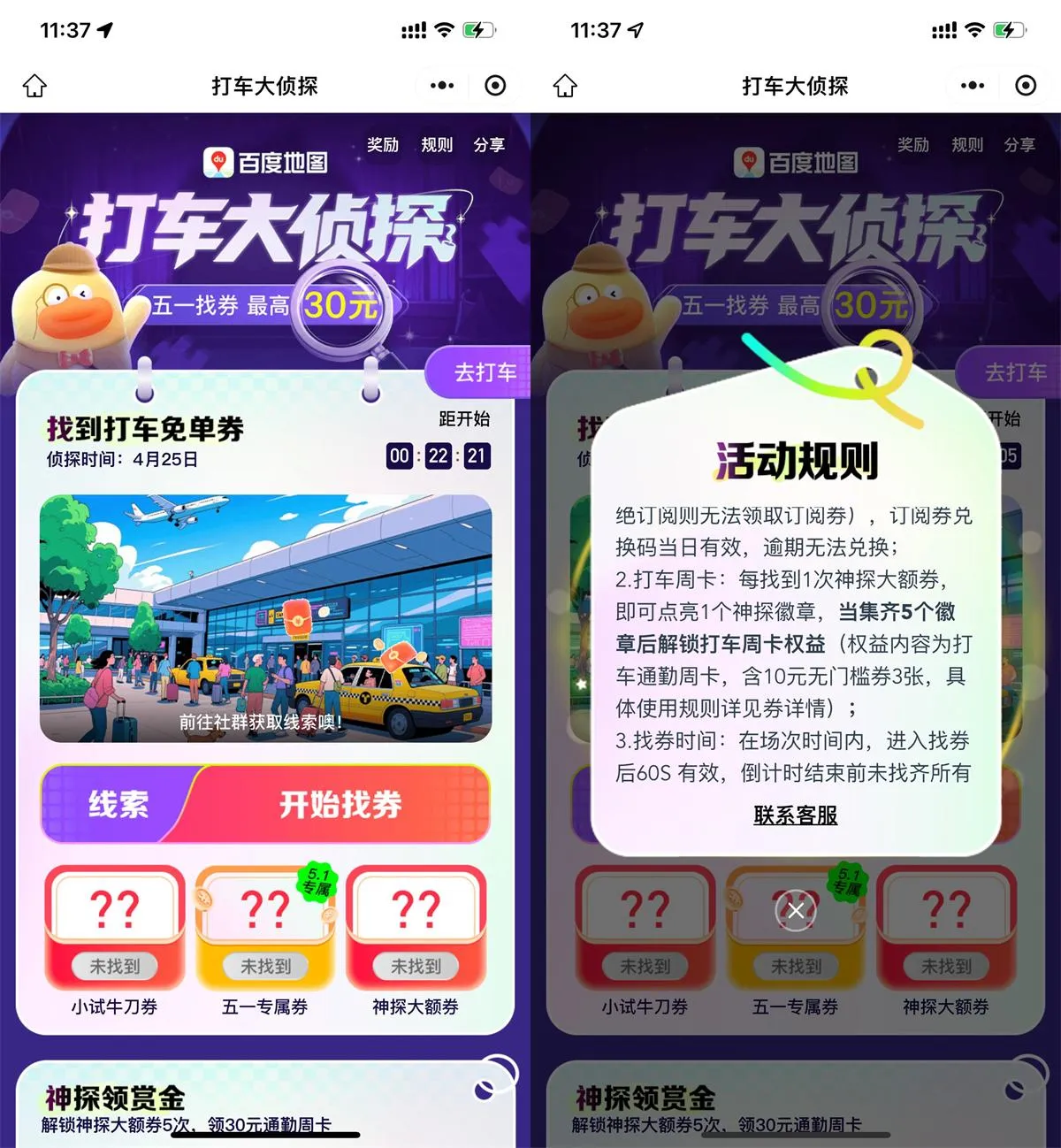
Task: Tap 未找到 on the 五一专属券 card
Action: point(263,967)
